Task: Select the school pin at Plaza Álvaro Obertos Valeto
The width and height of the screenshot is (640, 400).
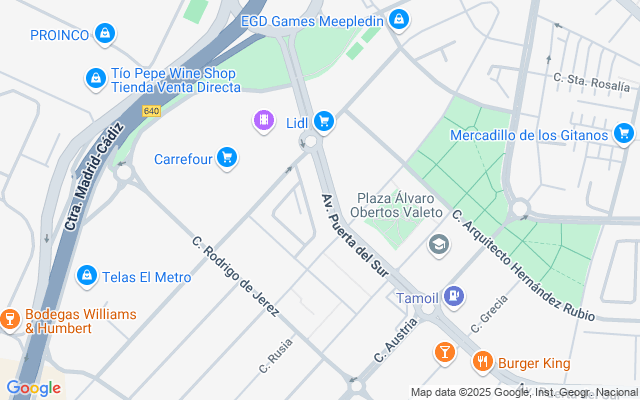Action: tap(438, 243)
